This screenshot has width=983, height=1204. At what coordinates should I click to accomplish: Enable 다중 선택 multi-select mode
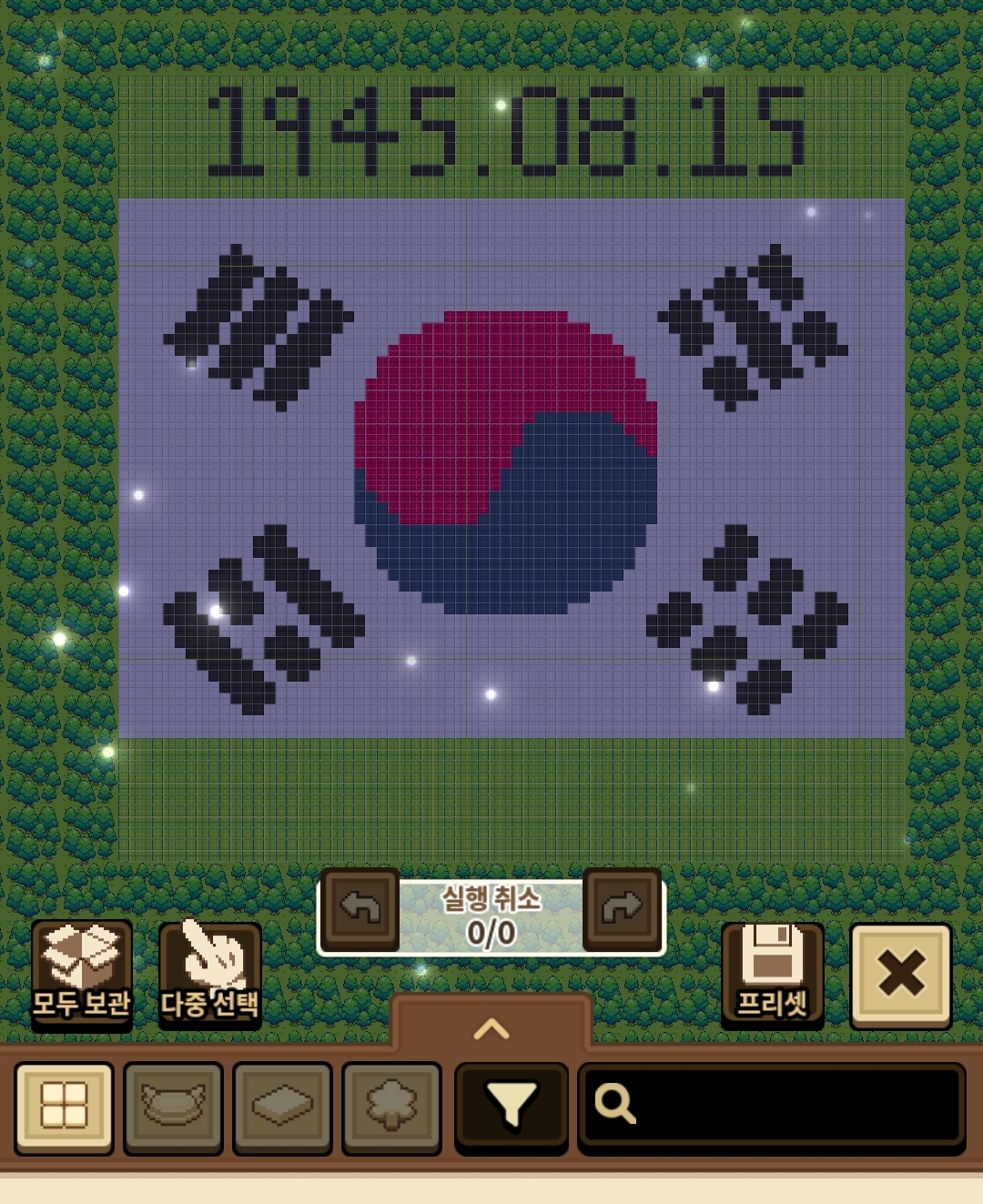click(210, 974)
